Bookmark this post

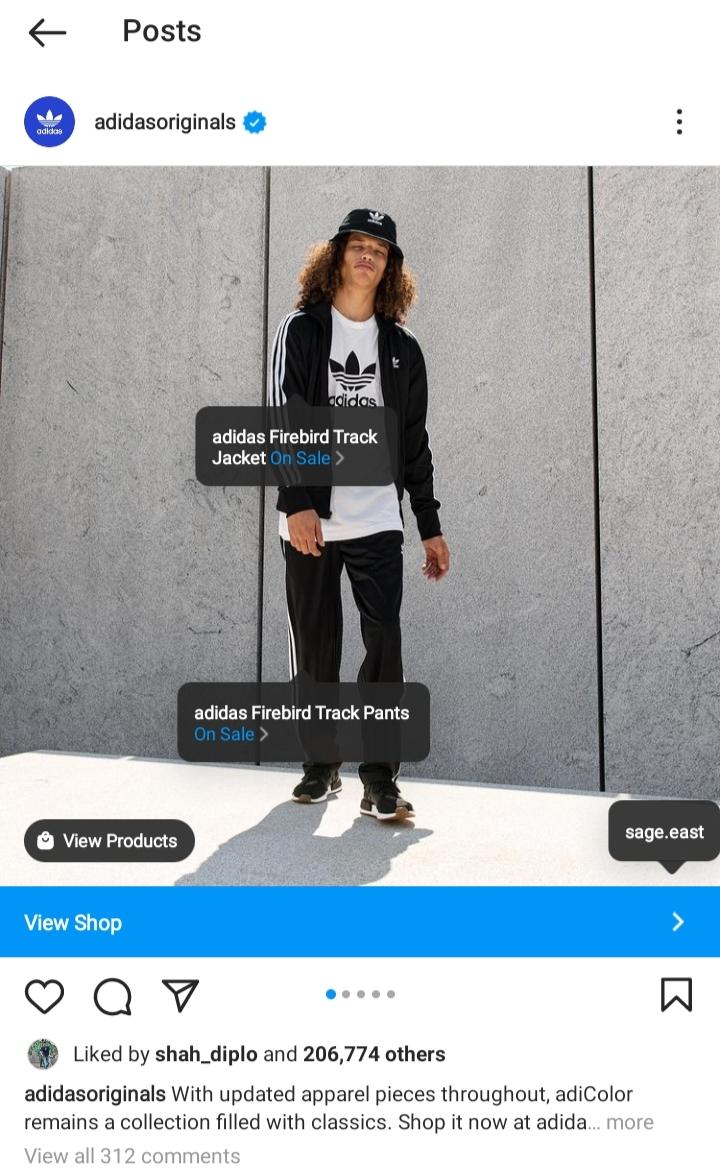[677, 995]
